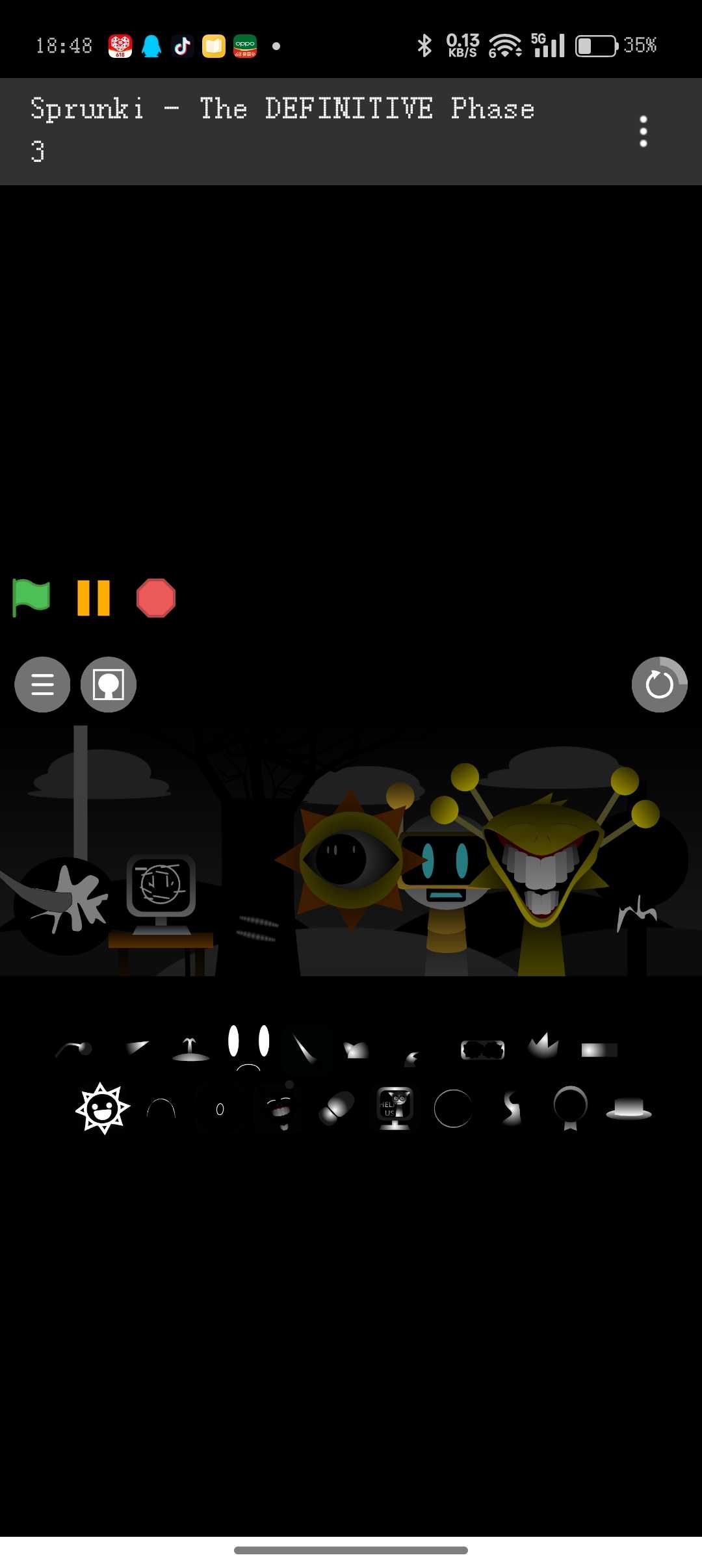Open the overflow menu in the title bar
The width and height of the screenshot is (702, 1568).
[x=643, y=131]
